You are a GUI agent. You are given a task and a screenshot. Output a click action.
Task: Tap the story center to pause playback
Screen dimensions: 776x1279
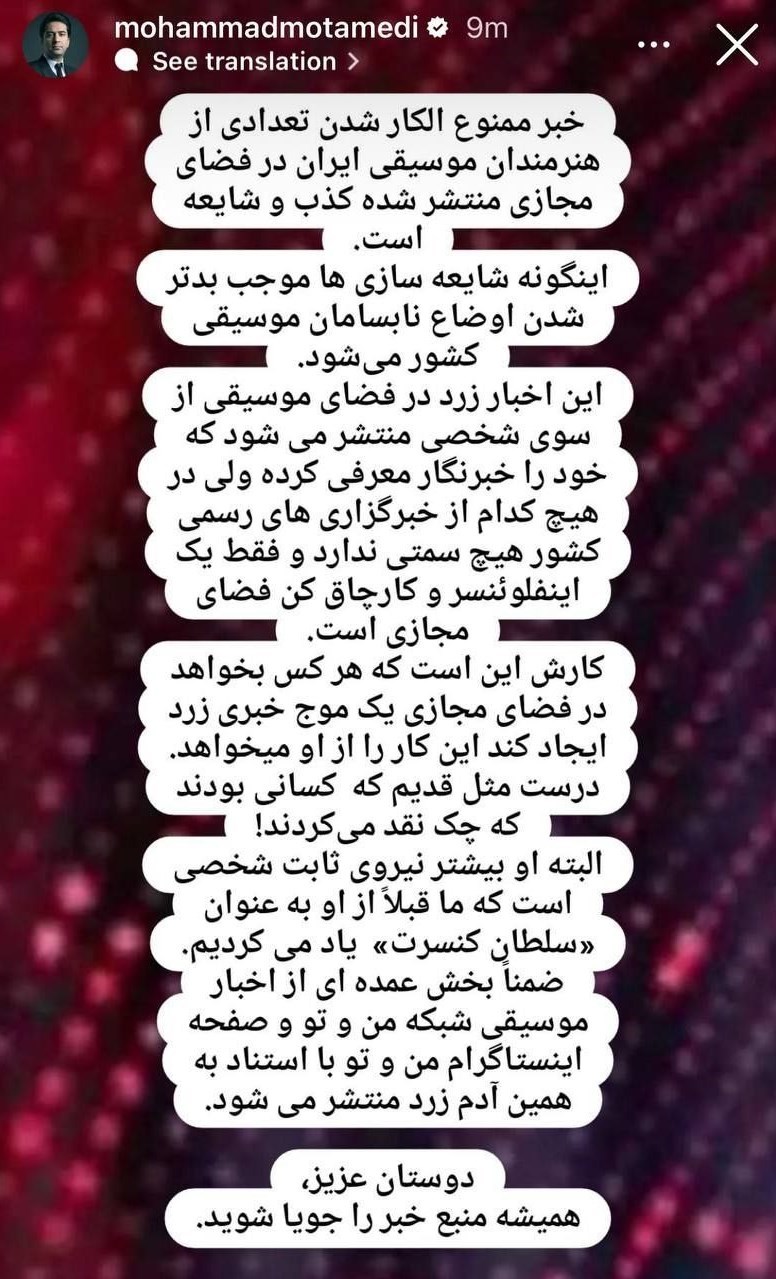click(x=388, y=640)
